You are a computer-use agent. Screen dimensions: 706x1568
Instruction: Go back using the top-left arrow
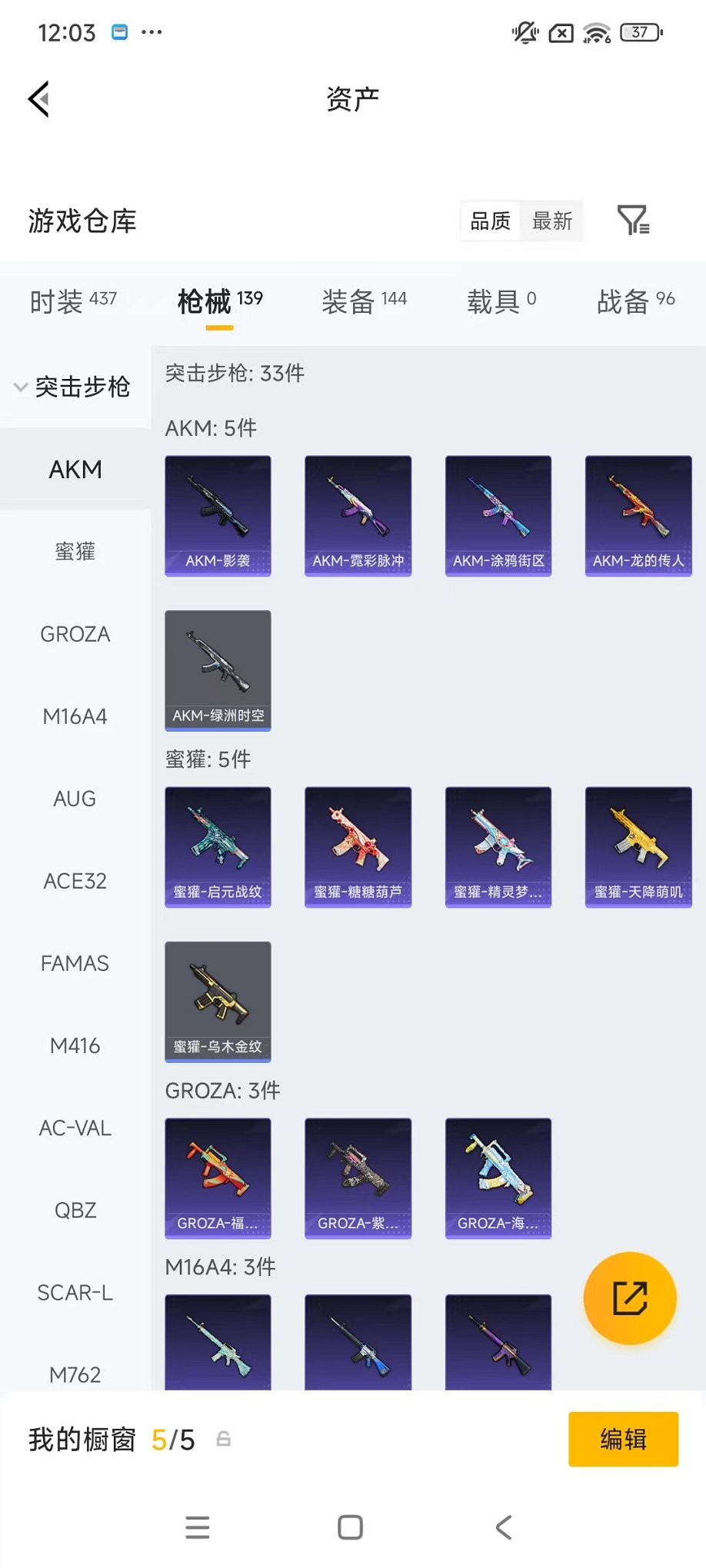pos(39,99)
